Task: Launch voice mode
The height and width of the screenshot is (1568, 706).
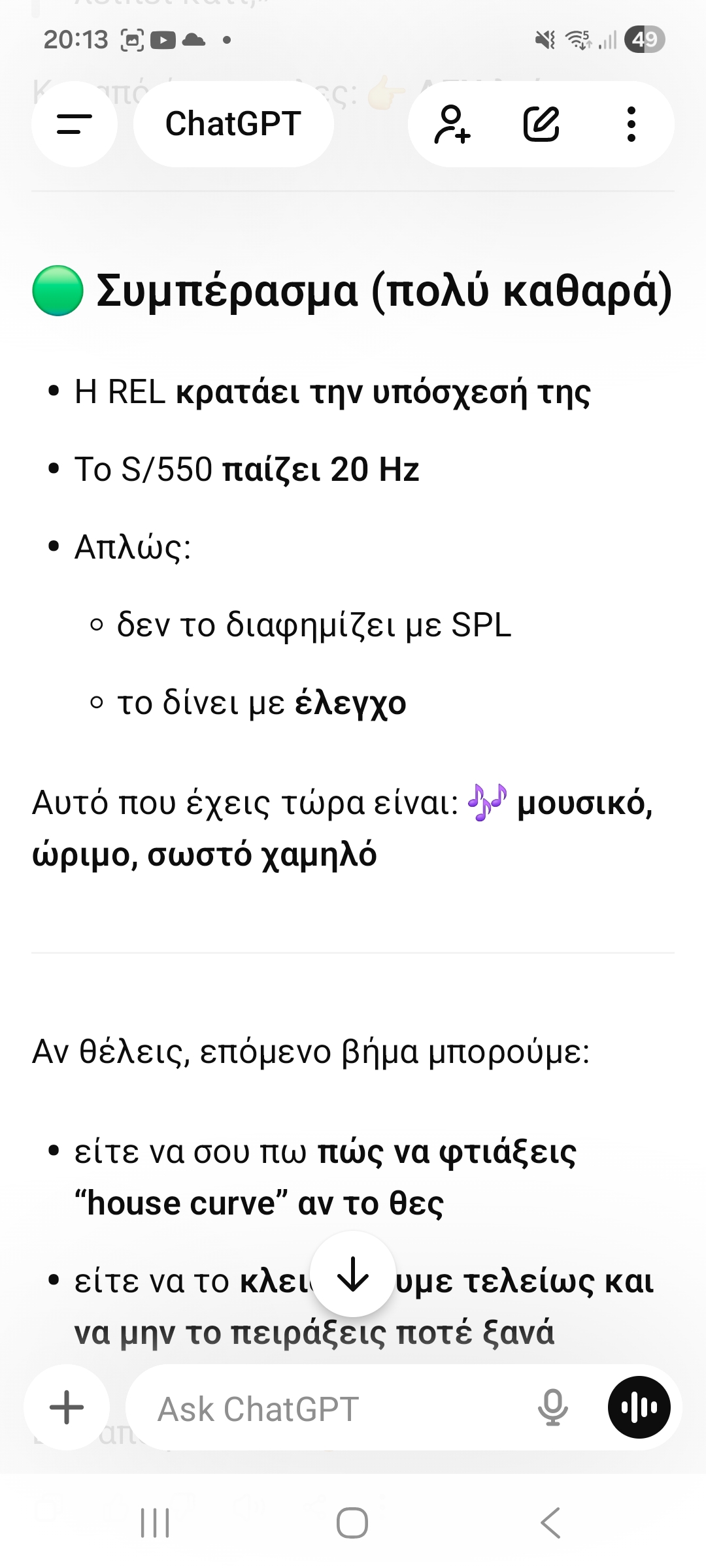Action: 639,1407
